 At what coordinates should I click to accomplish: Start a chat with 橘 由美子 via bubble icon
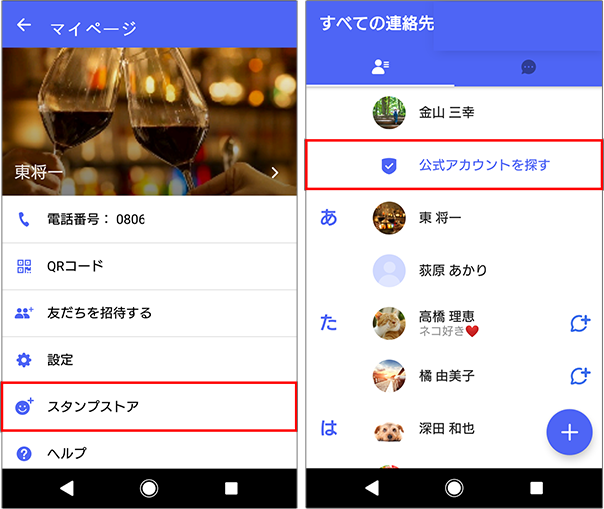(x=579, y=376)
